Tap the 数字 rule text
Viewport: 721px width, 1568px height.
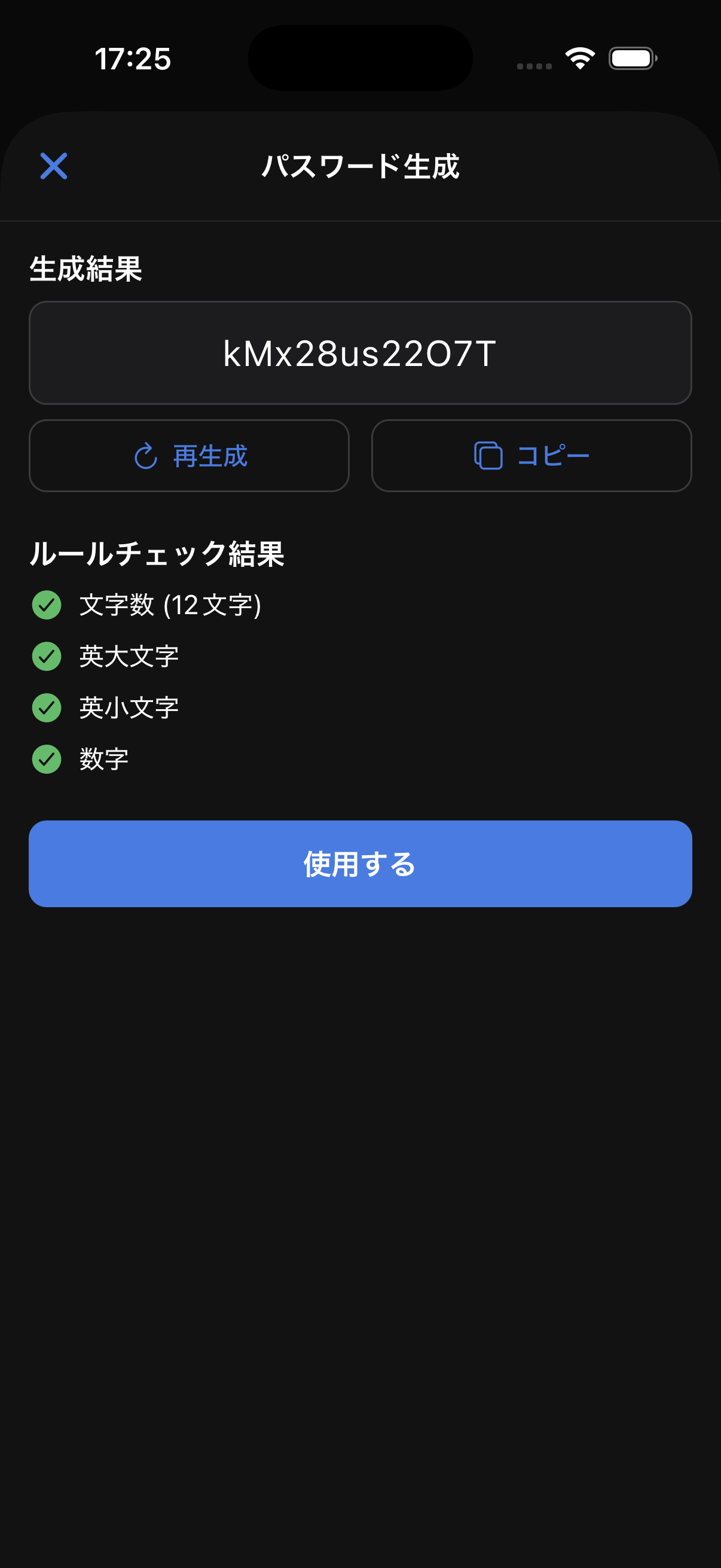click(105, 758)
